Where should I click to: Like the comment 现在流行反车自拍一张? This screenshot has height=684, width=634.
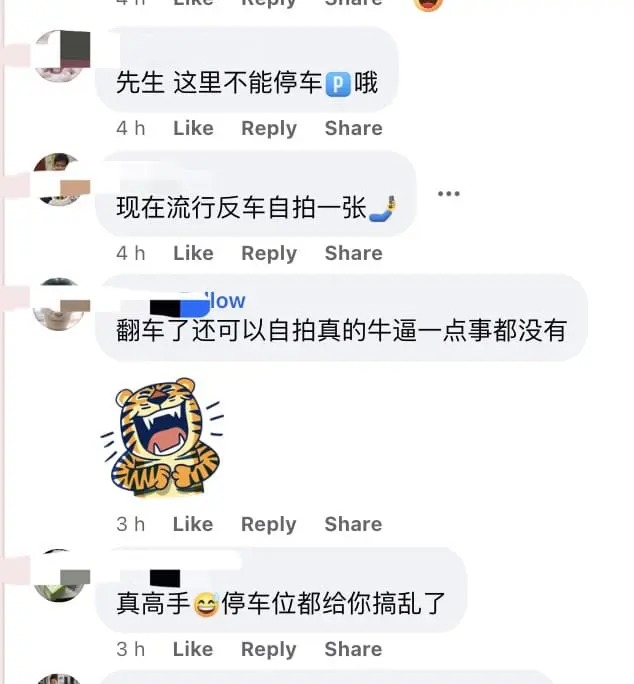pos(193,253)
